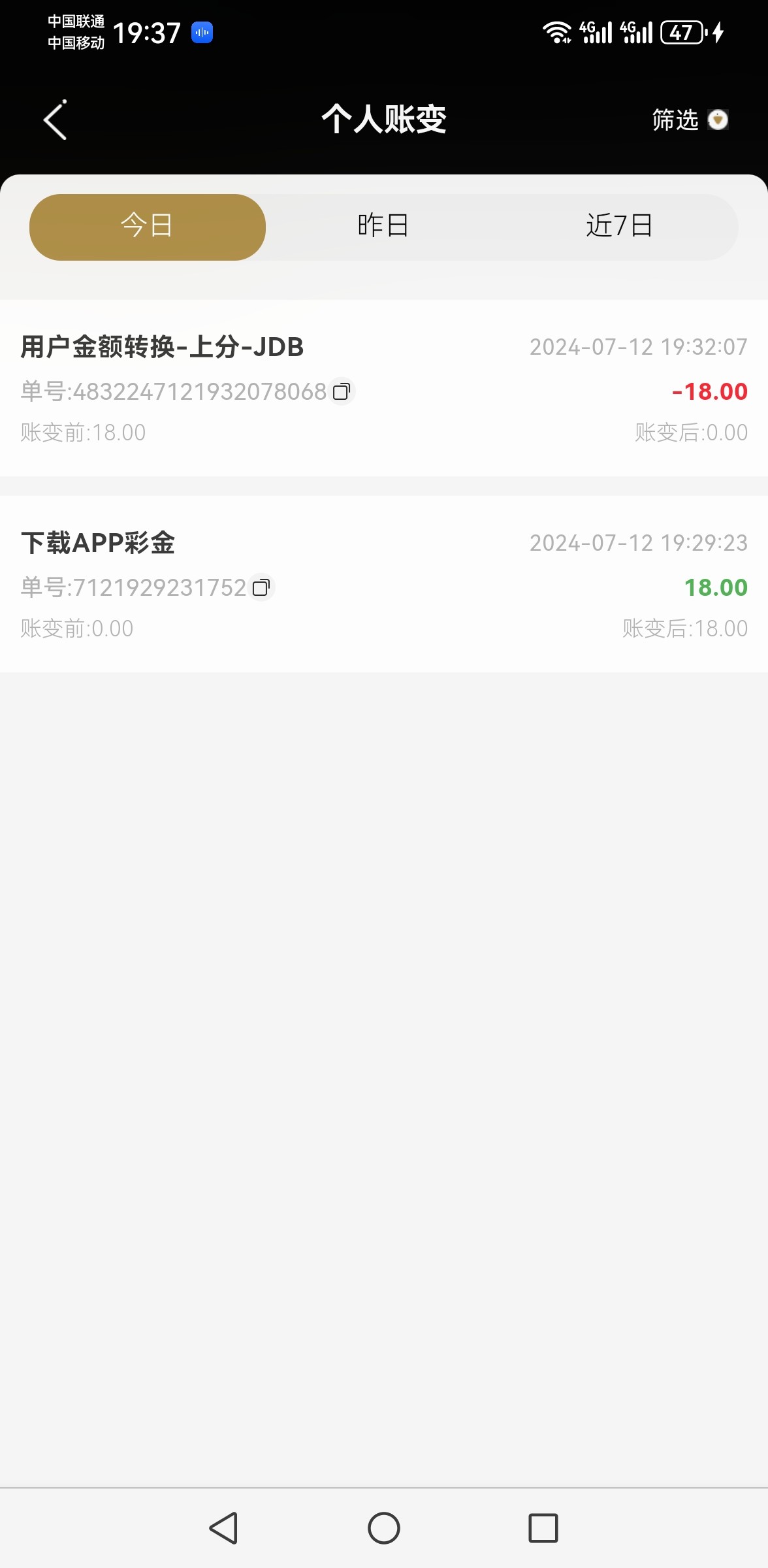Switch to the 昨日 tab
Screen dimensions: 768x1568
383,227
